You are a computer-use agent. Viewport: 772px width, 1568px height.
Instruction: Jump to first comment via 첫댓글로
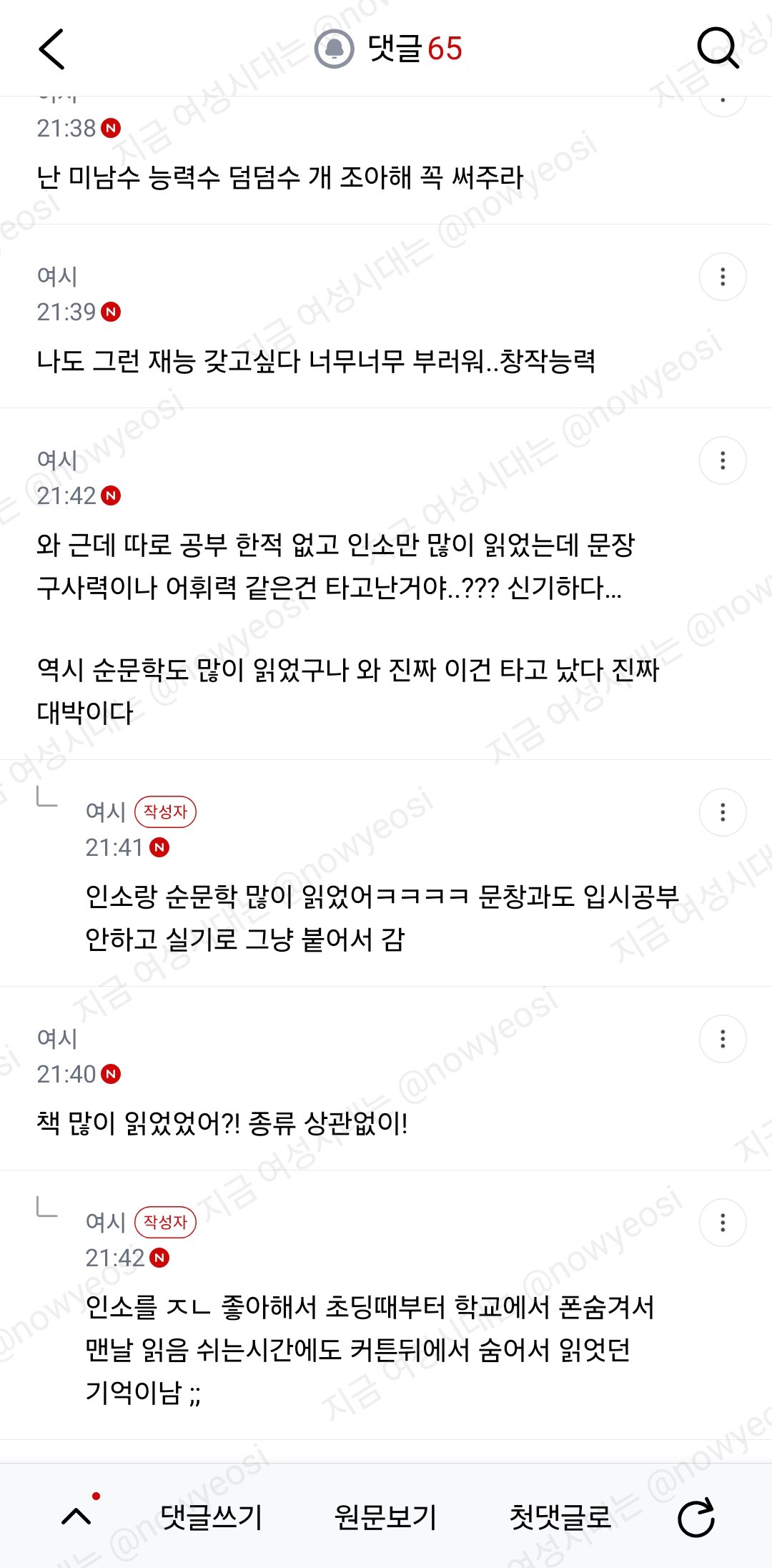point(560,1516)
